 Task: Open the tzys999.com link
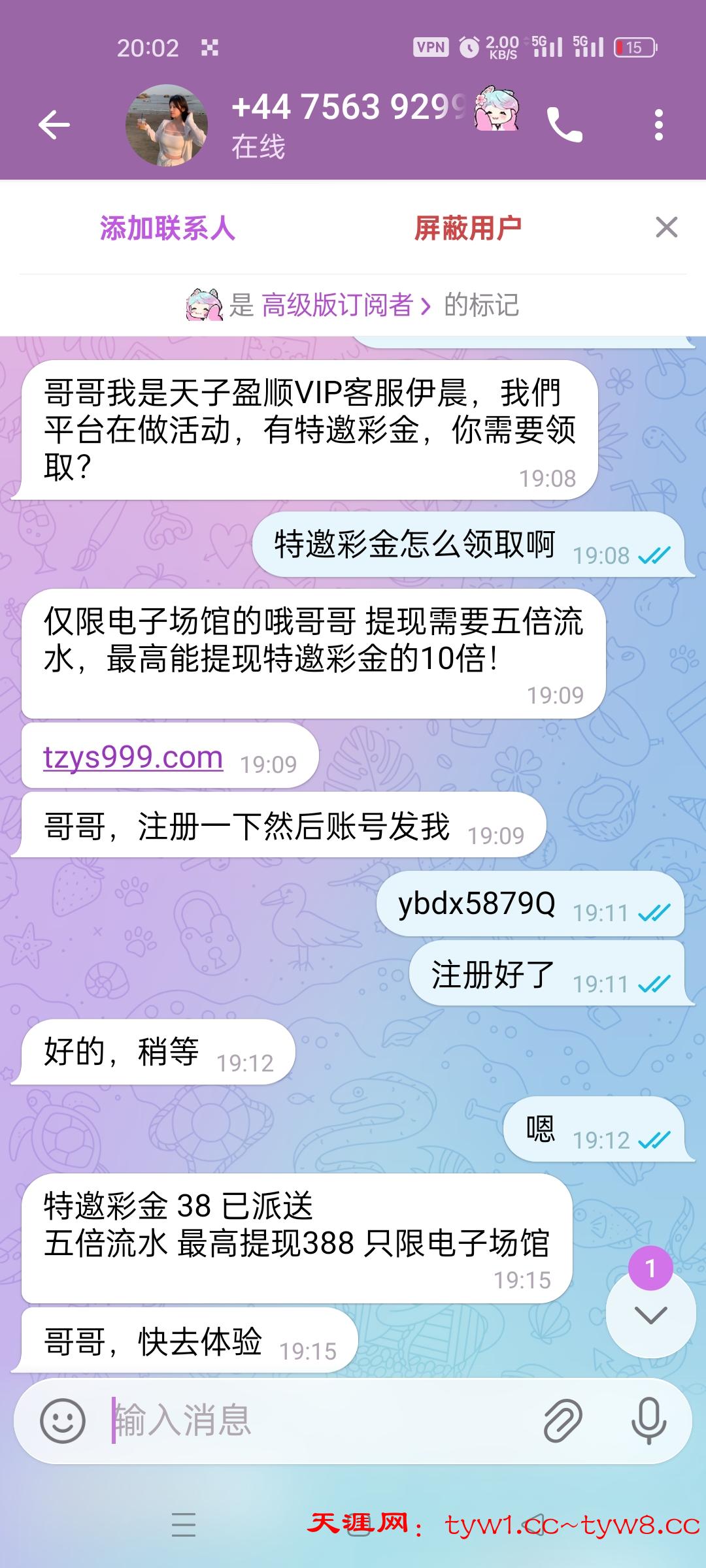133,757
